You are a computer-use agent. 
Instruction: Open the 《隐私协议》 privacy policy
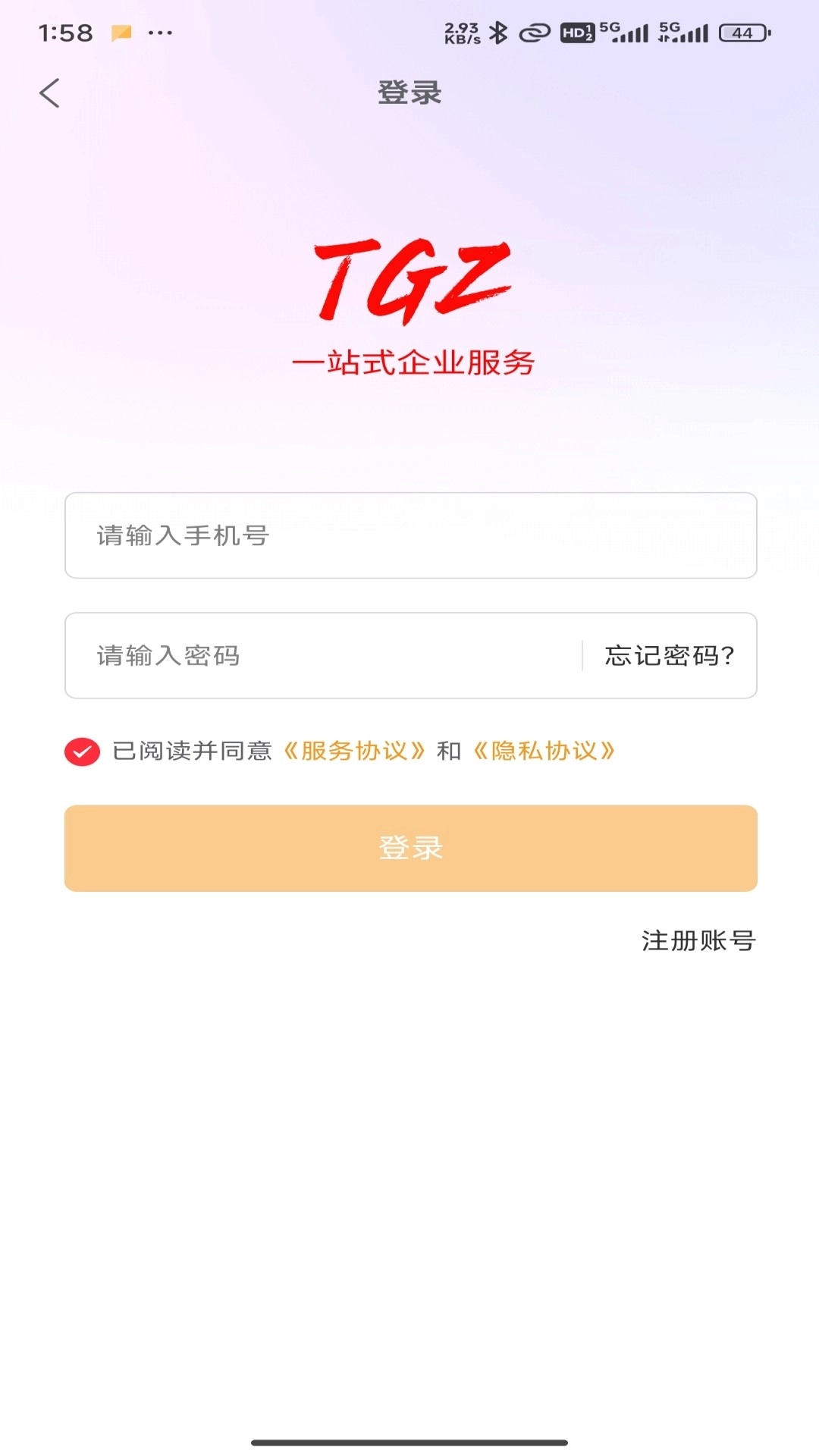544,752
